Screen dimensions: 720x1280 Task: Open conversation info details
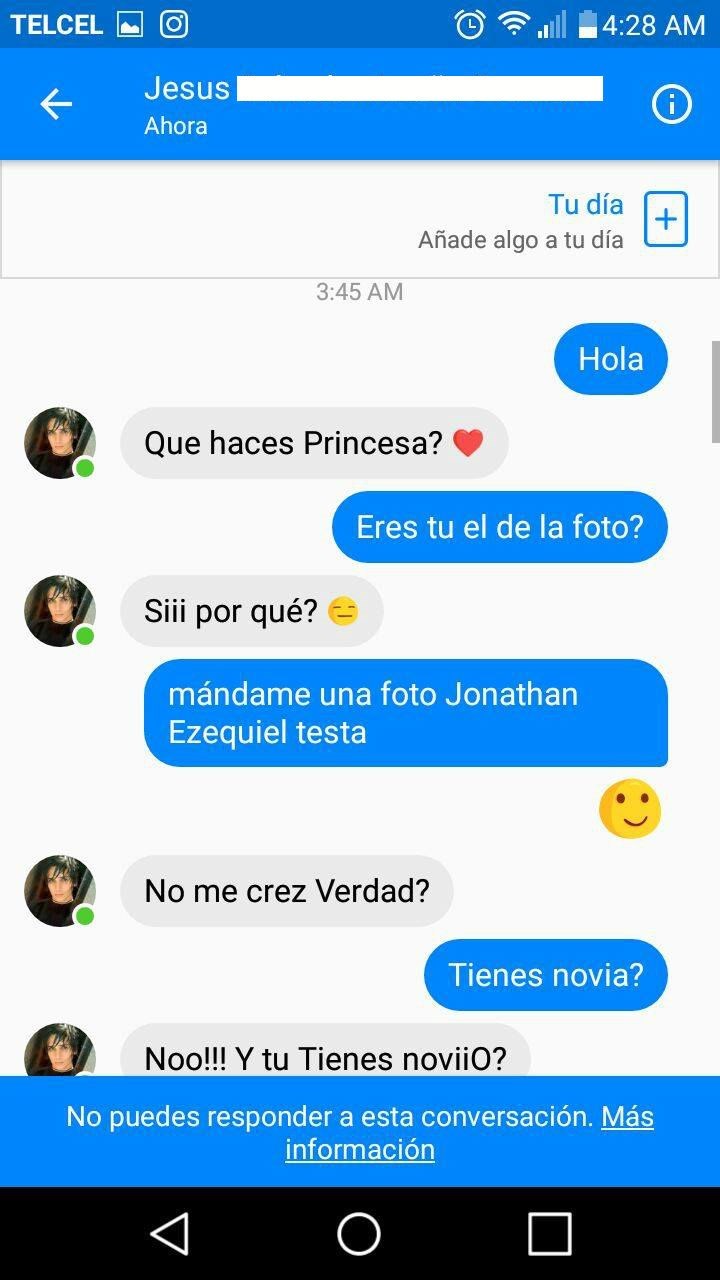tap(671, 104)
